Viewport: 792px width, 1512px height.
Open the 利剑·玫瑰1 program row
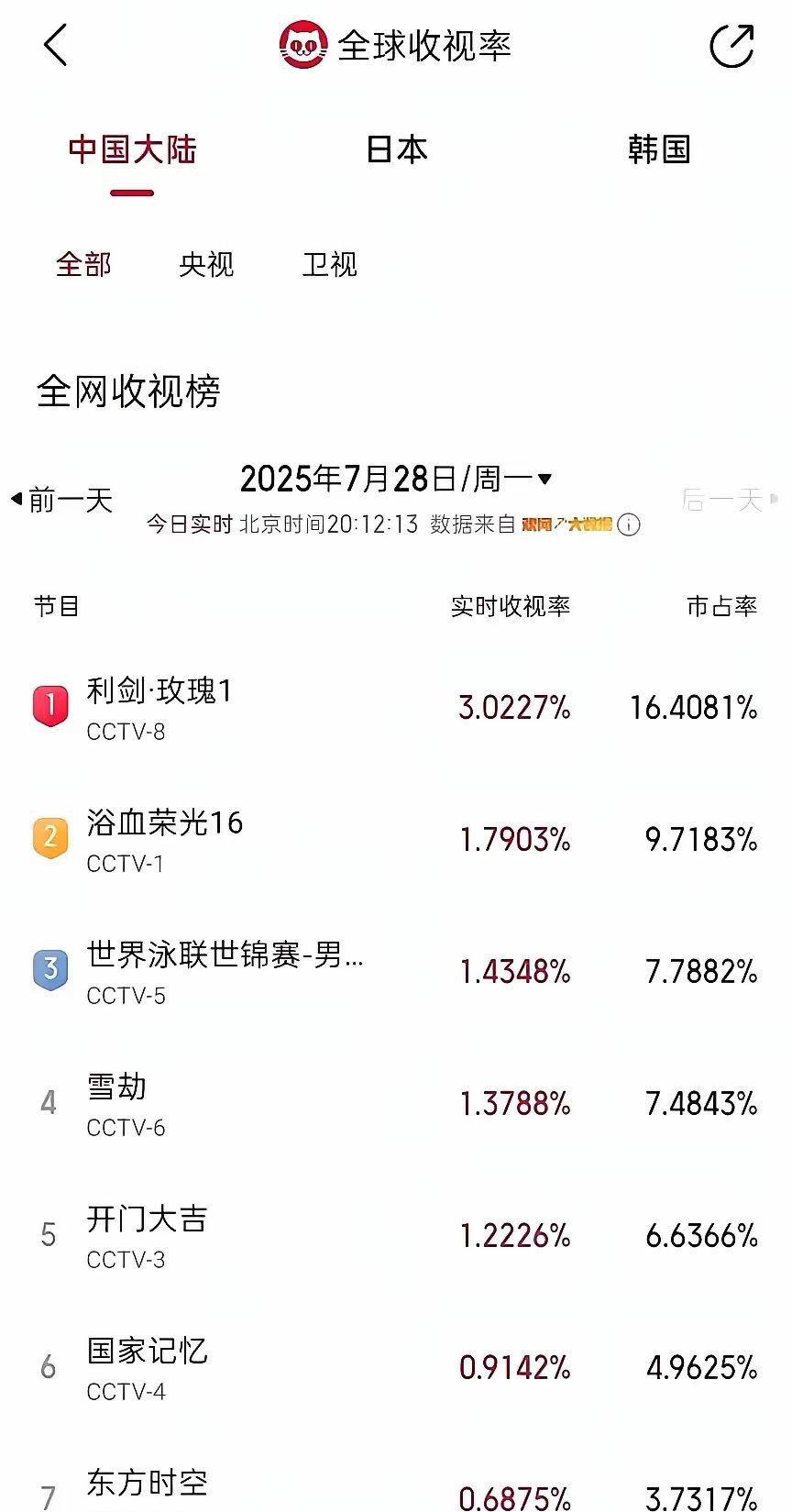(396, 707)
